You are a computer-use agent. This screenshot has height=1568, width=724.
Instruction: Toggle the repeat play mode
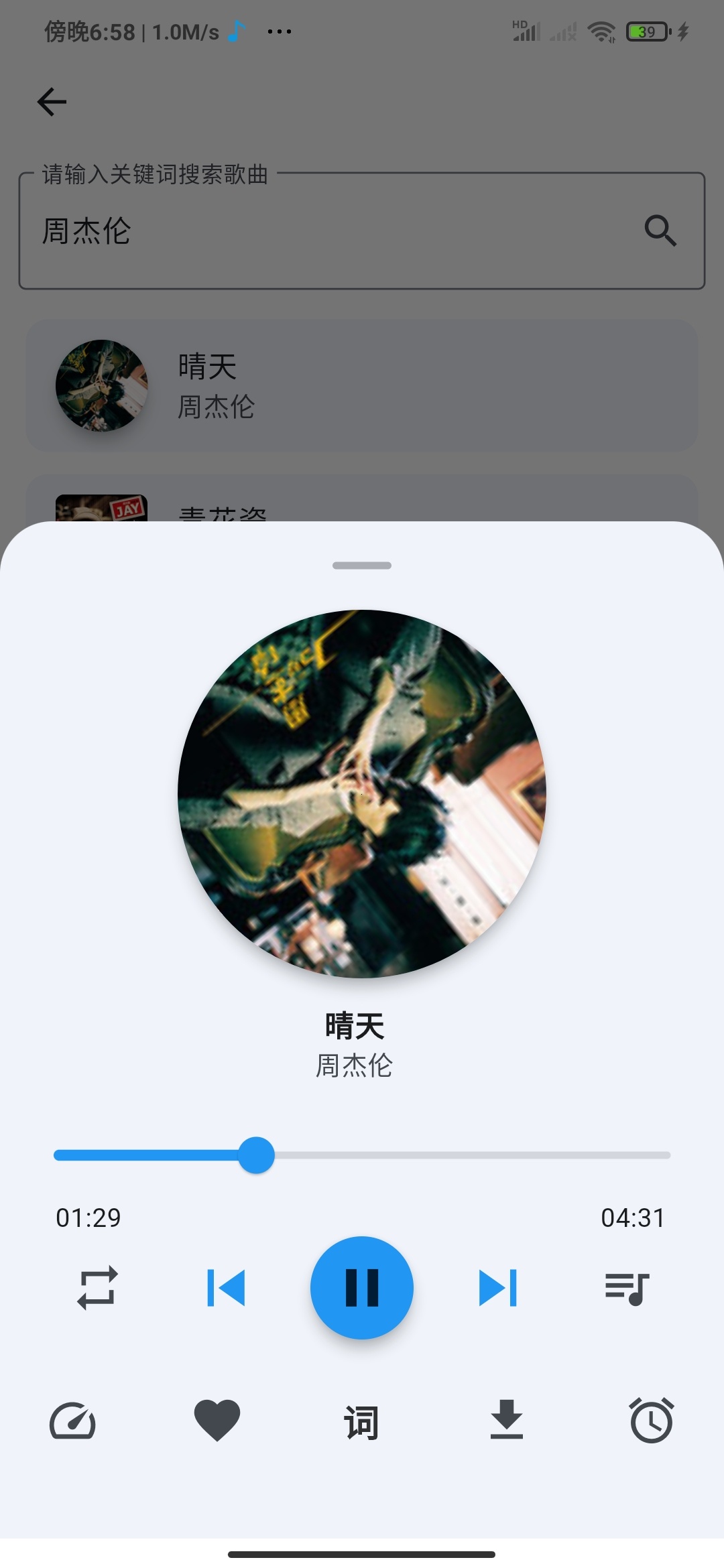pyautogui.click(x=97, y=1287)
